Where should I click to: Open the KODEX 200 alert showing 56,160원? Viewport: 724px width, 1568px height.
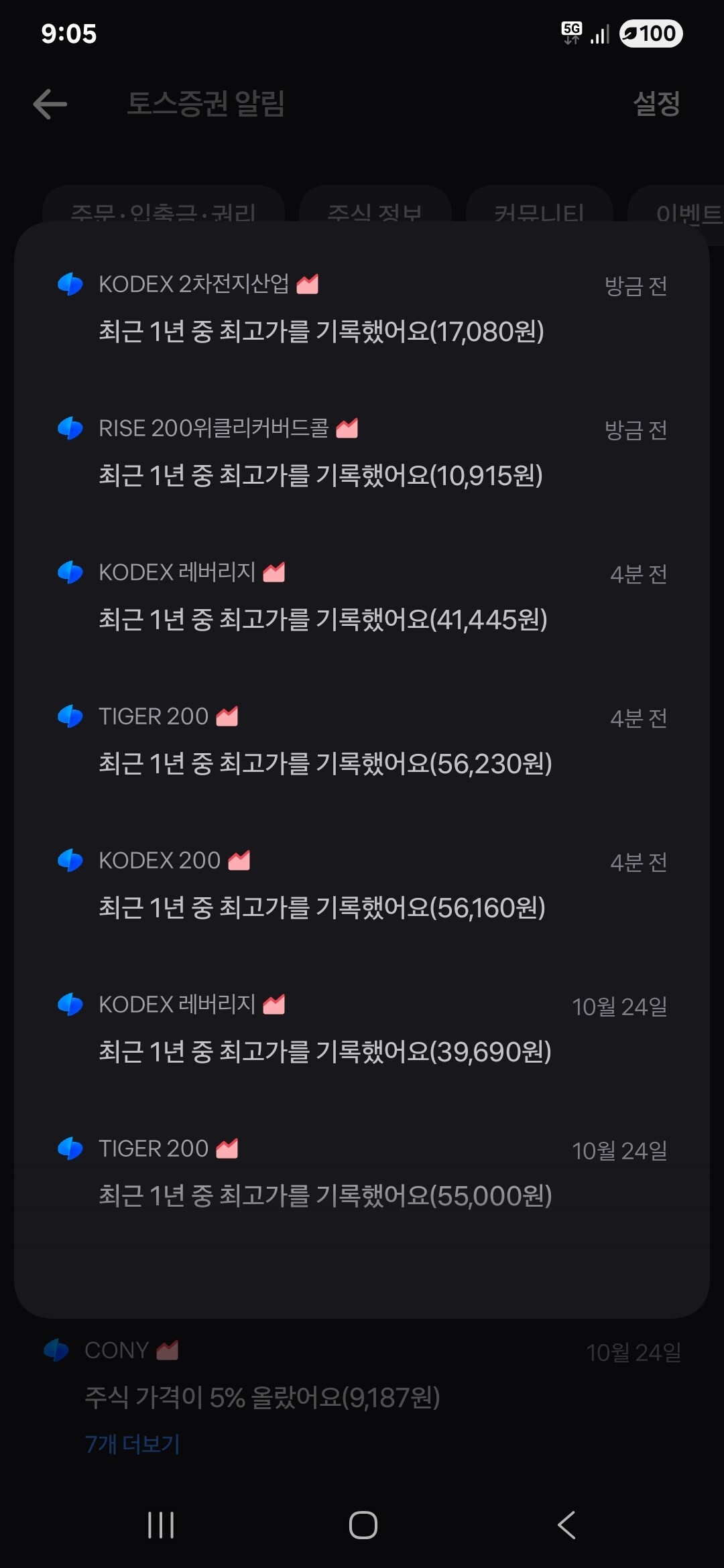coord(362,885)
